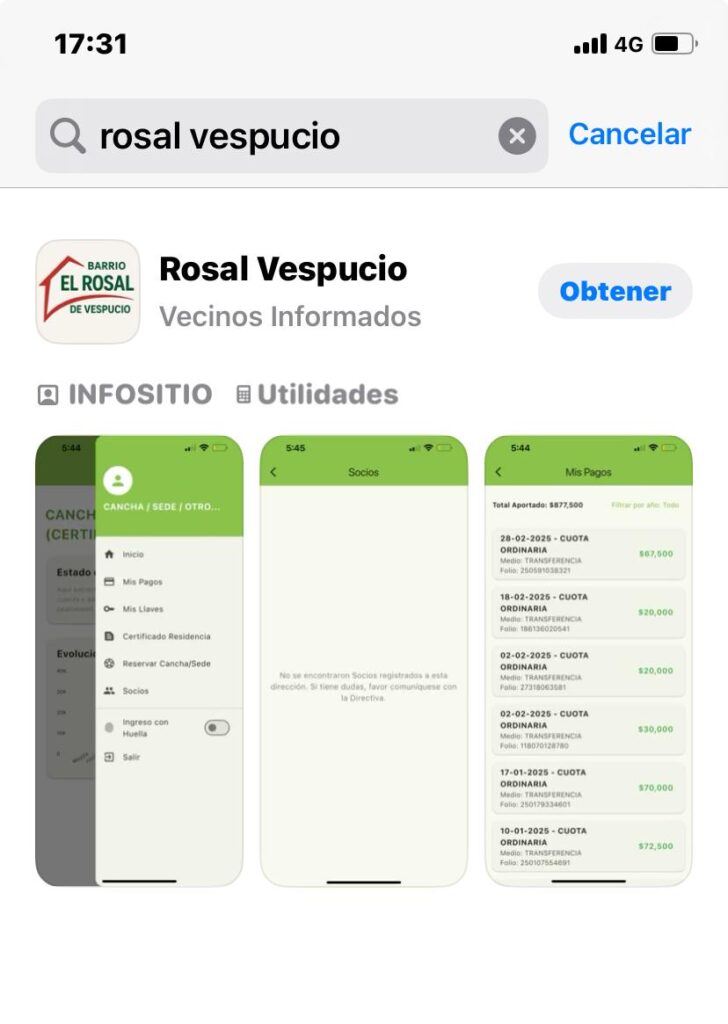Image resolution: width=728 pixels, height=1024 pixels.
Task: View the Socios screenshot preview
Action: point(363,660)
